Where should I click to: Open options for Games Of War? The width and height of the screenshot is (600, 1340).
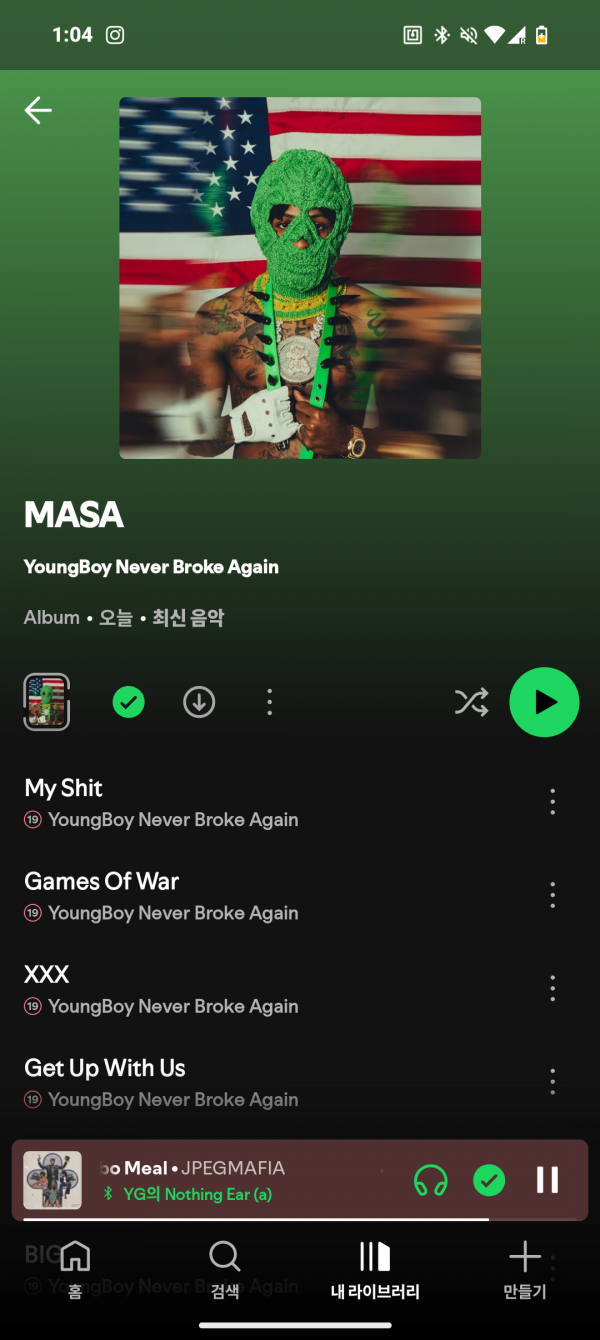click(x=552, y=894)
